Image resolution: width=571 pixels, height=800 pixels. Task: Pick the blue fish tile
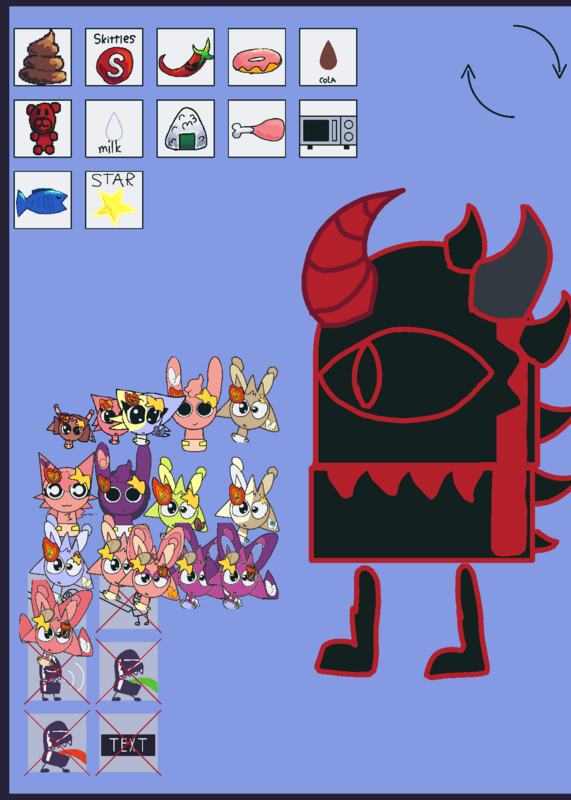(x=43, y=200)
